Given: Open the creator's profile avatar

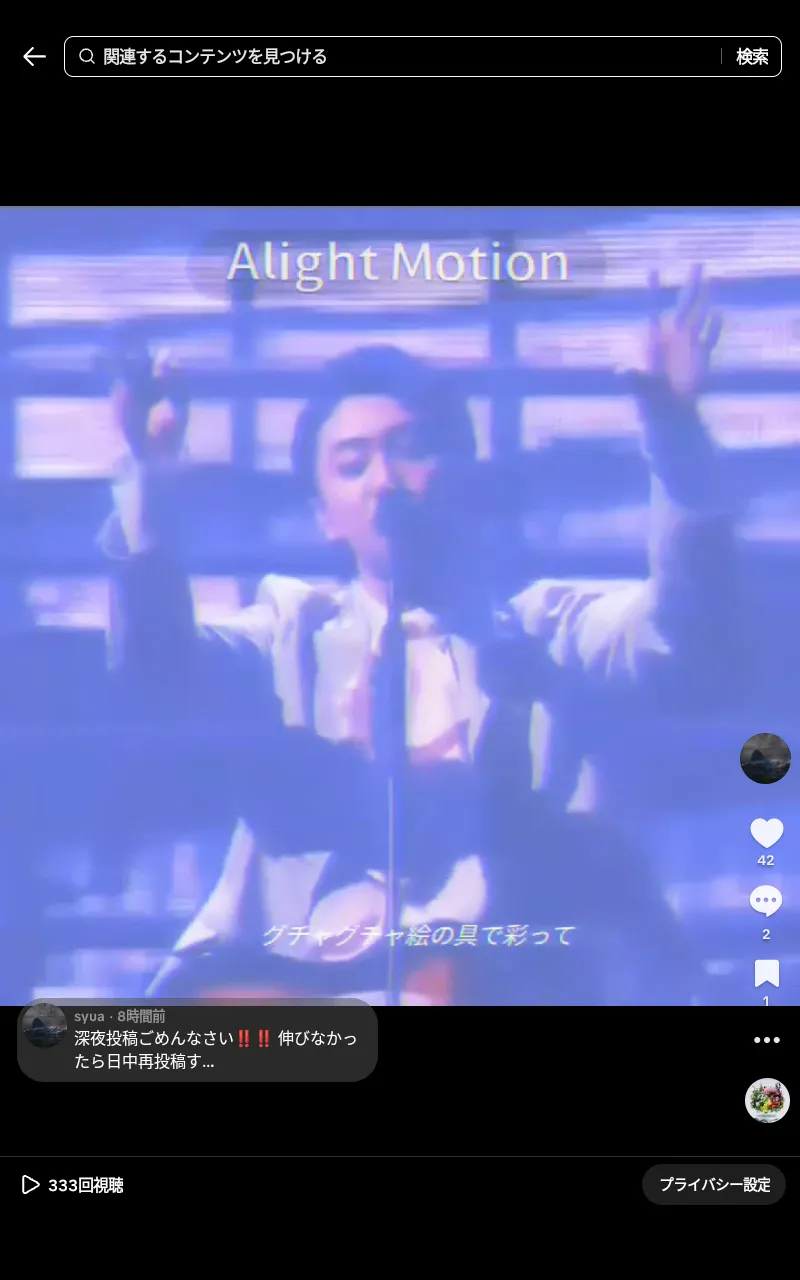Looking at the screenshot, I should (765, 758).
